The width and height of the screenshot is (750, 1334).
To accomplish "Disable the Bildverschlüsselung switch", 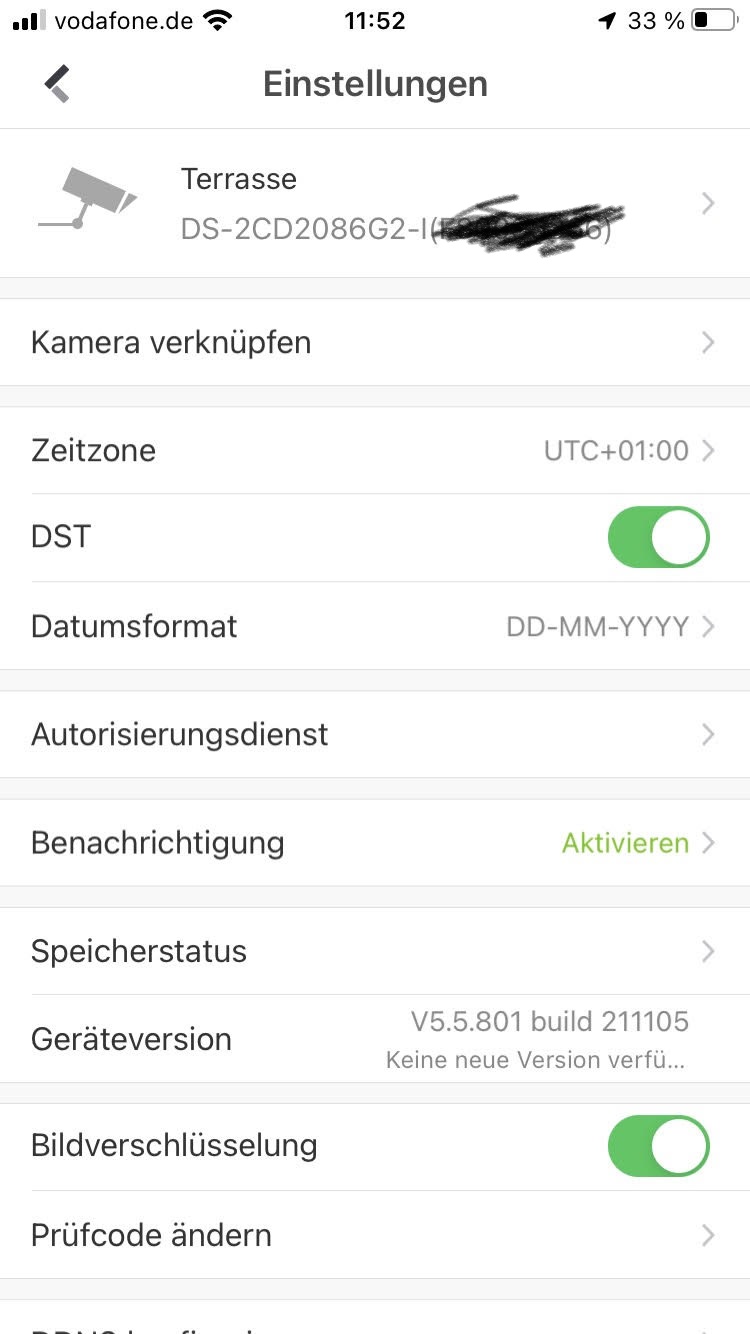I will click(x=658, y=1146).
